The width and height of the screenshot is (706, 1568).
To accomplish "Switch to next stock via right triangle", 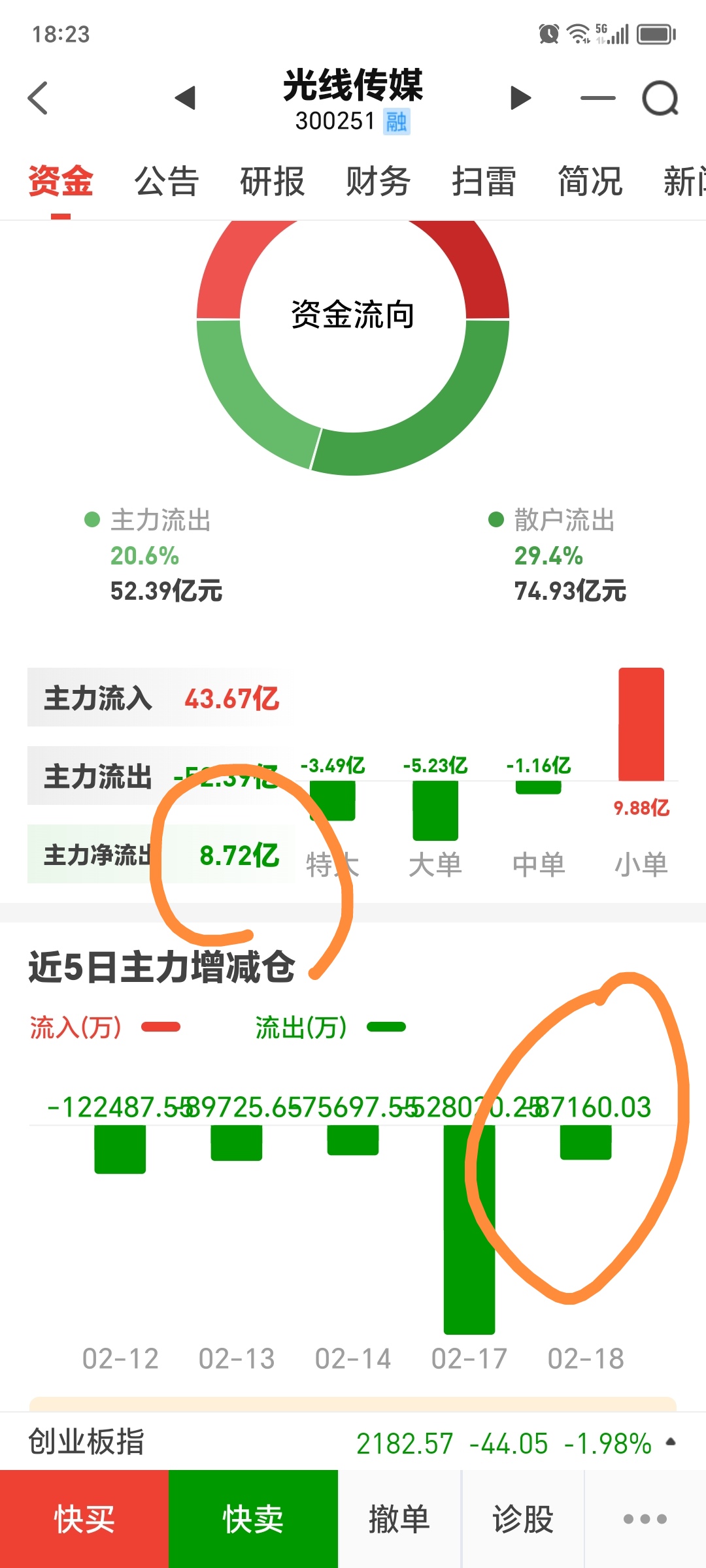I will pos(520,98).
